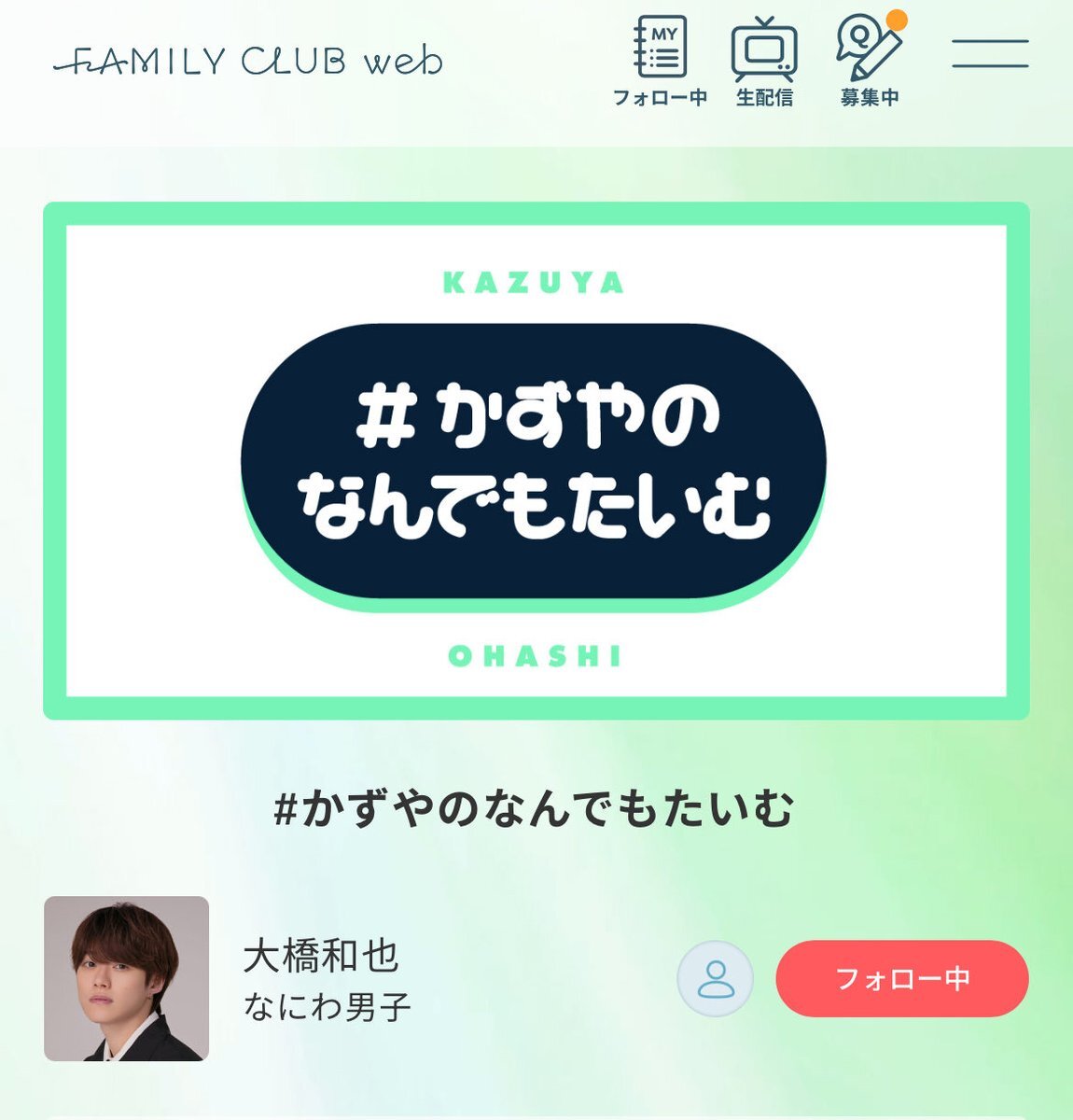Open the 募集中 recruitment icon
The image size is (1073, 1120).
870,58
